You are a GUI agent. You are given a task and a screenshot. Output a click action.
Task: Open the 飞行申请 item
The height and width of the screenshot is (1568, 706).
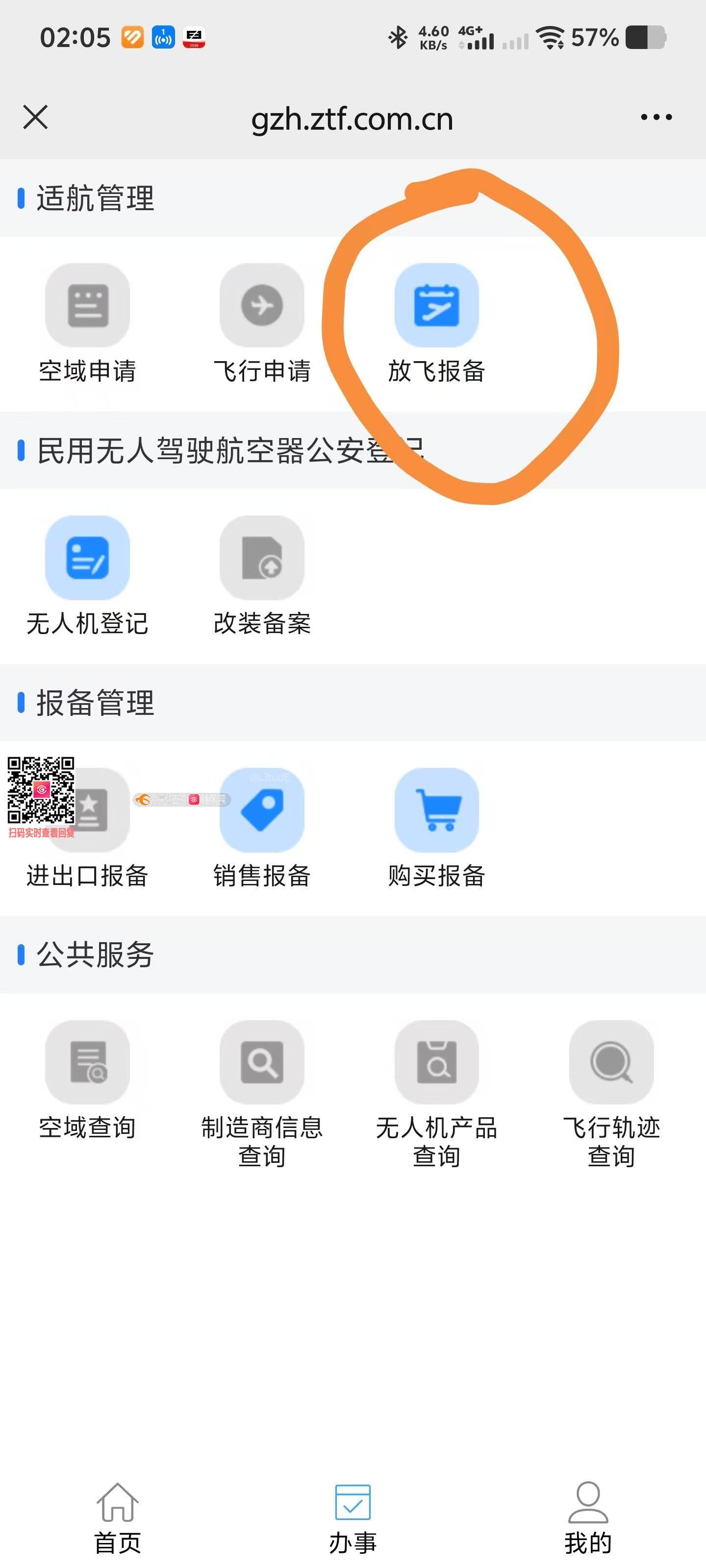pyautogui.click(x=262, y=306)
